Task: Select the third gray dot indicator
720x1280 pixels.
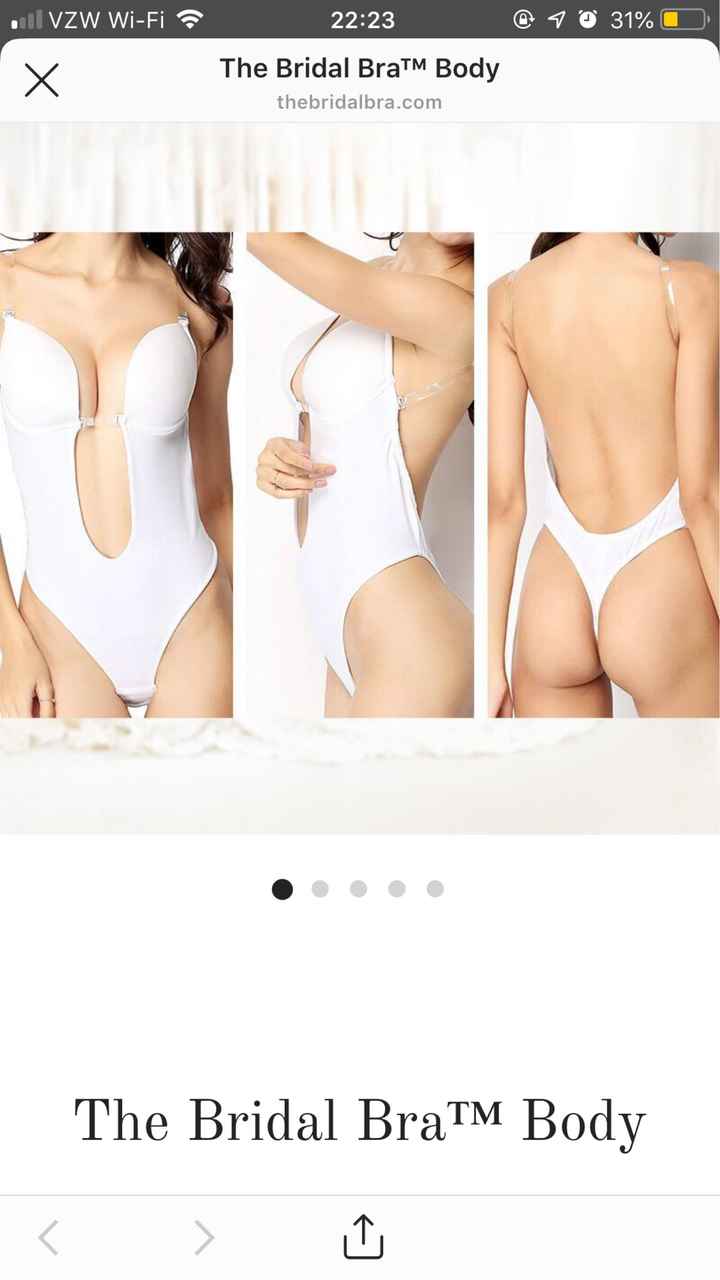Action: pos(359,889)
